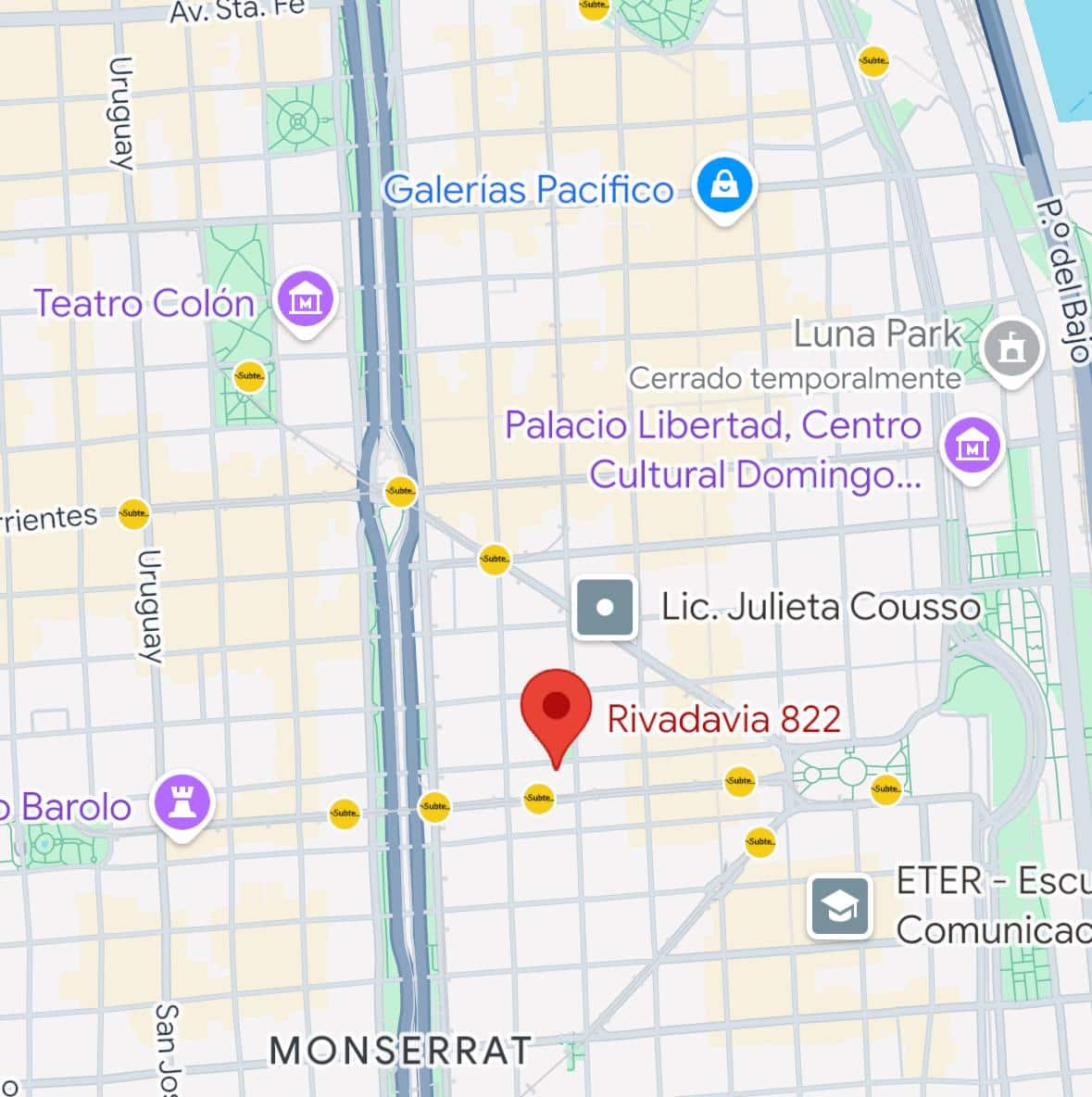Open the Palacio Libertad Centro Cultural pin

[972, 447]
